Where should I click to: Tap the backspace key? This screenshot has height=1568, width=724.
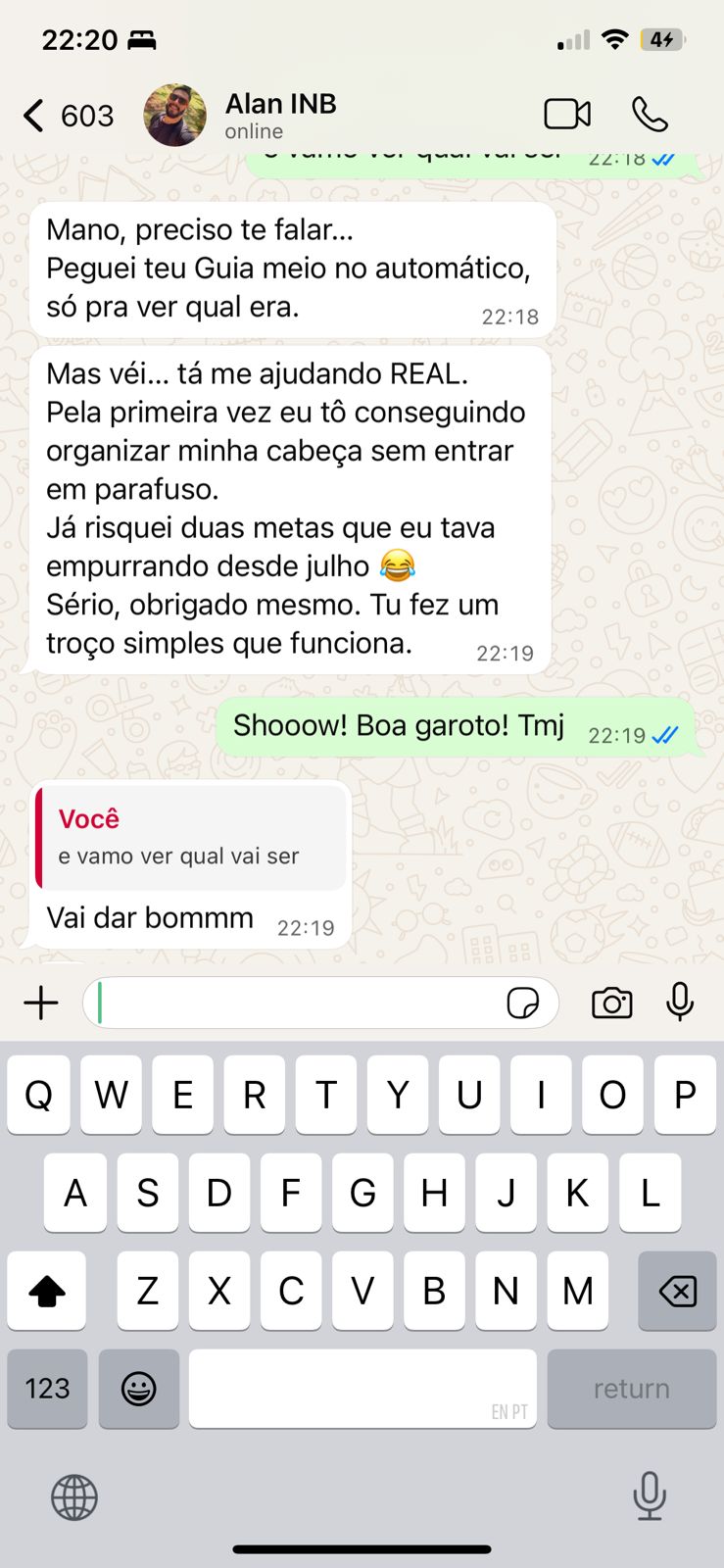click(677, 1291)
